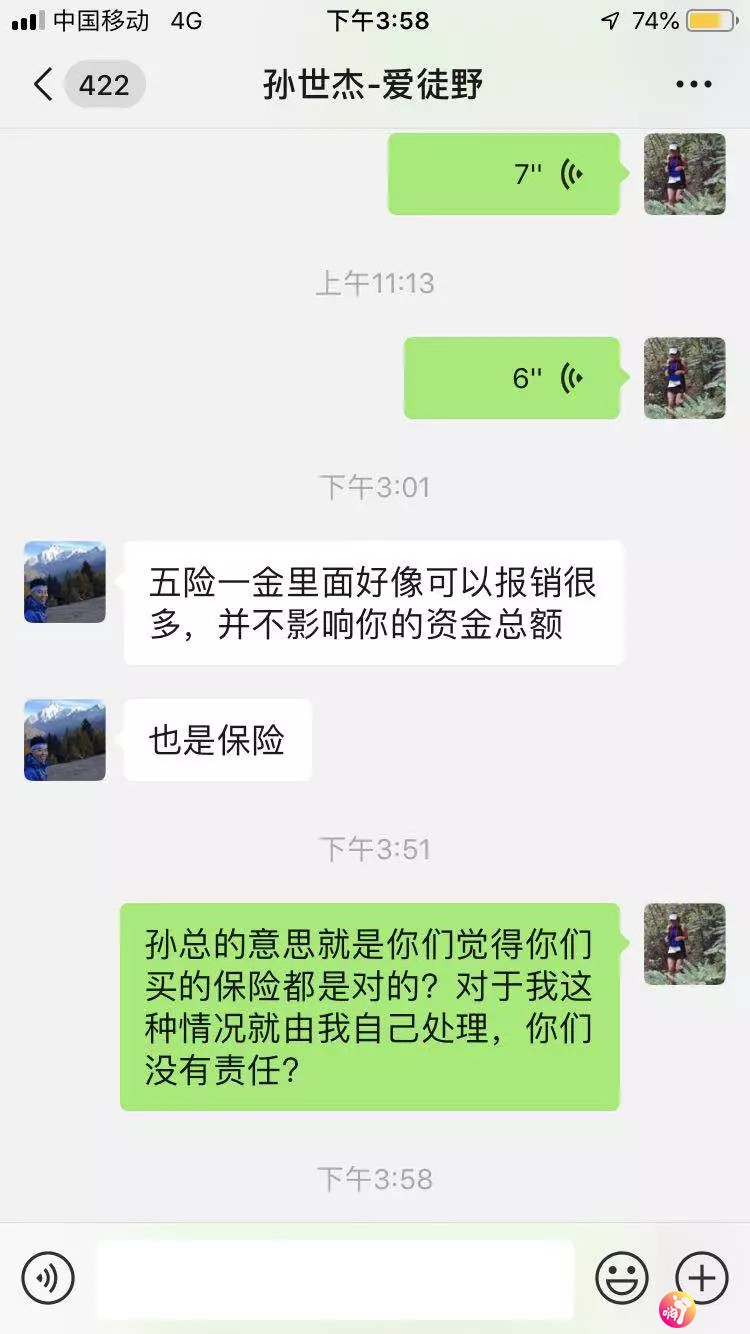This screenshot has height=1334, width=750.
Task: Open the plus attachment menu
Action: tap(701, 1276)
